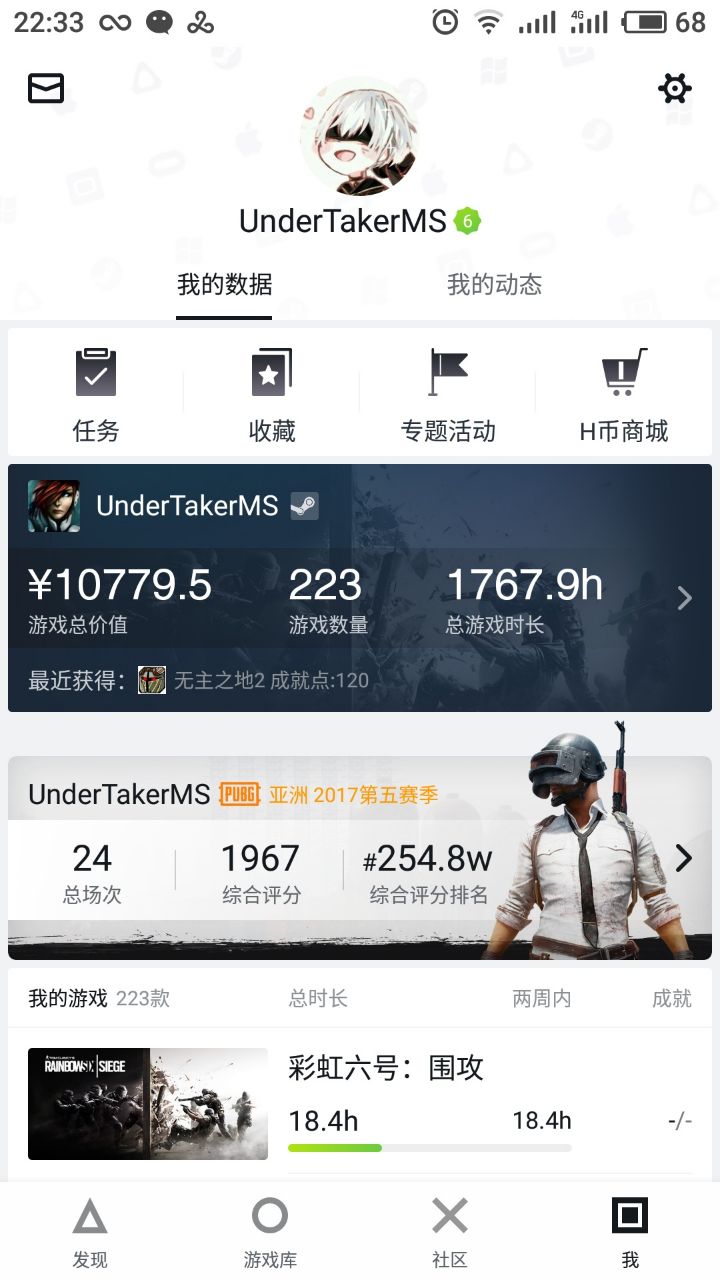This screenshot has height=1280, width=720.
Task: Select the 我的数据 tab
Action: pyautogui.click(x=224, y=285)
